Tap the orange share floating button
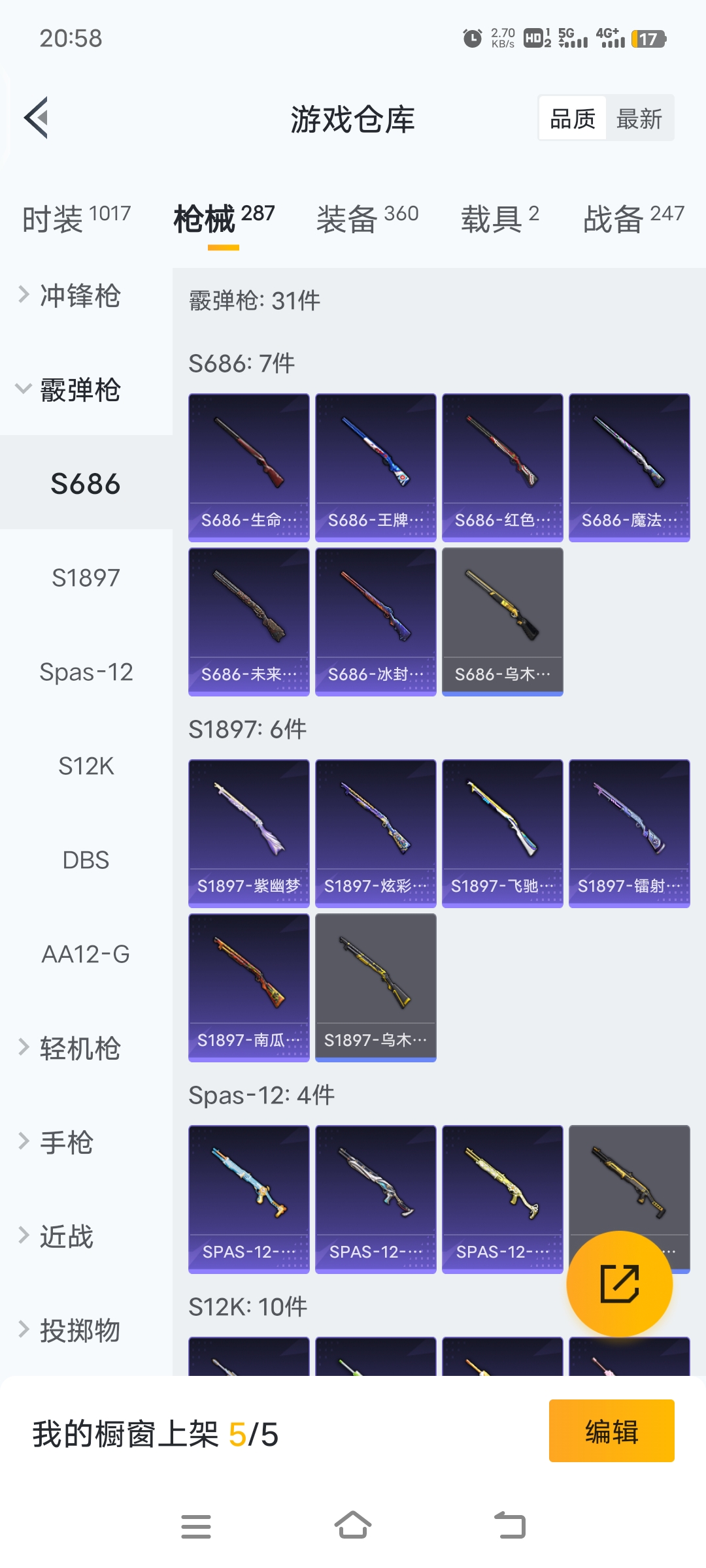The image size is (706, 1568). coord(619,1284)
